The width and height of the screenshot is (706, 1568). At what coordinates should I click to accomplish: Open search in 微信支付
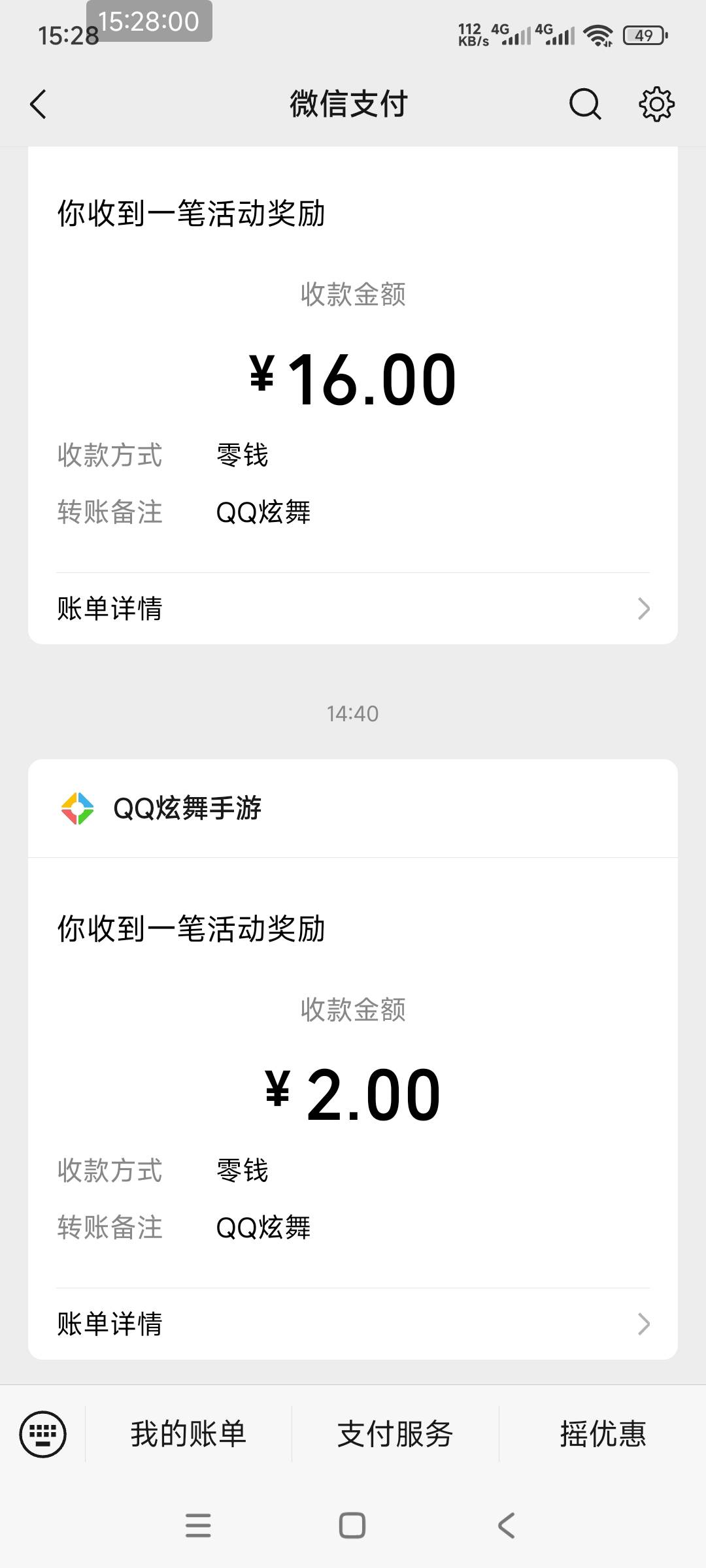pyautogui.click(x=584, y=105)
